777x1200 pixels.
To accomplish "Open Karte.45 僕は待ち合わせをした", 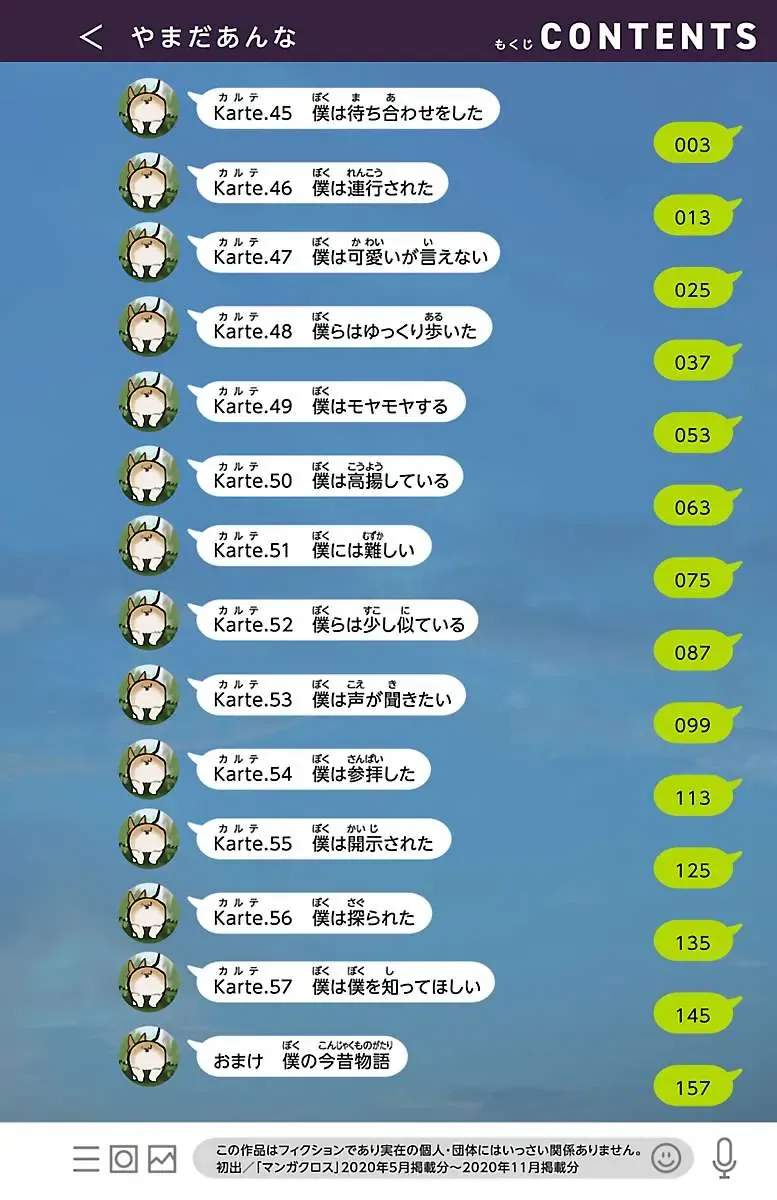I will tap(345, 111).
